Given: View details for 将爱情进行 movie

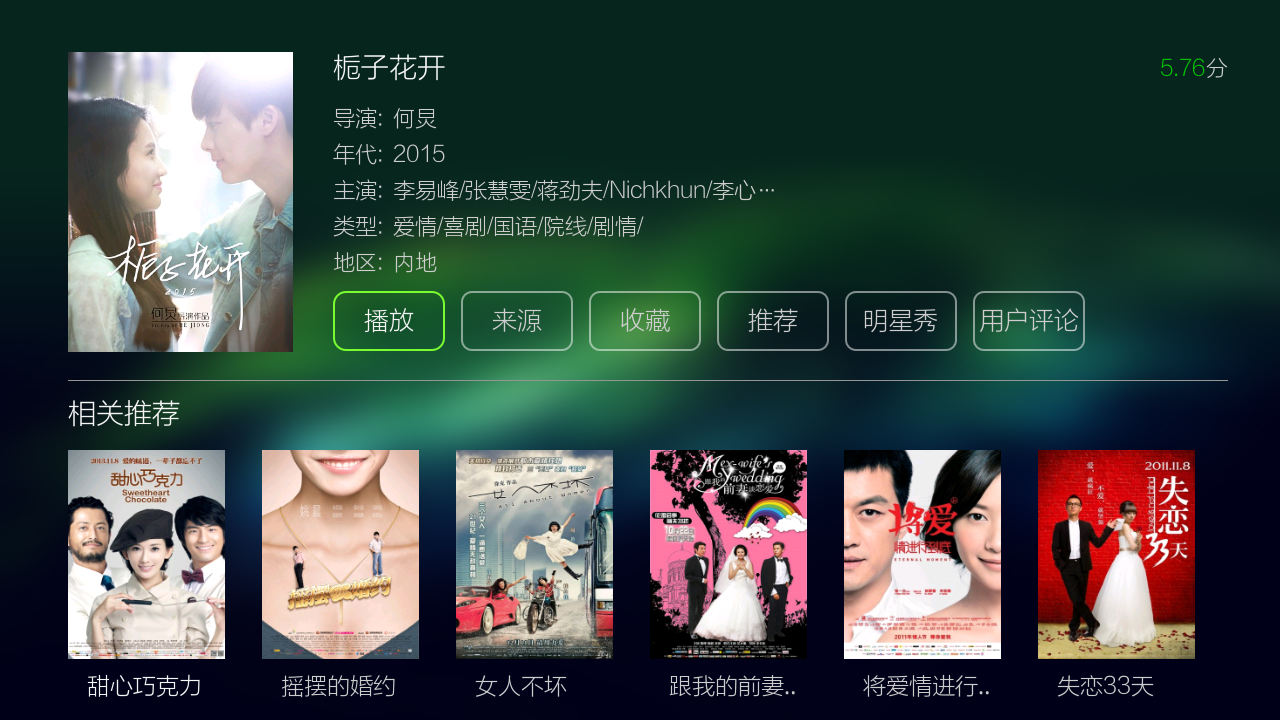Looking at the screenshot, I should (922, 554).
